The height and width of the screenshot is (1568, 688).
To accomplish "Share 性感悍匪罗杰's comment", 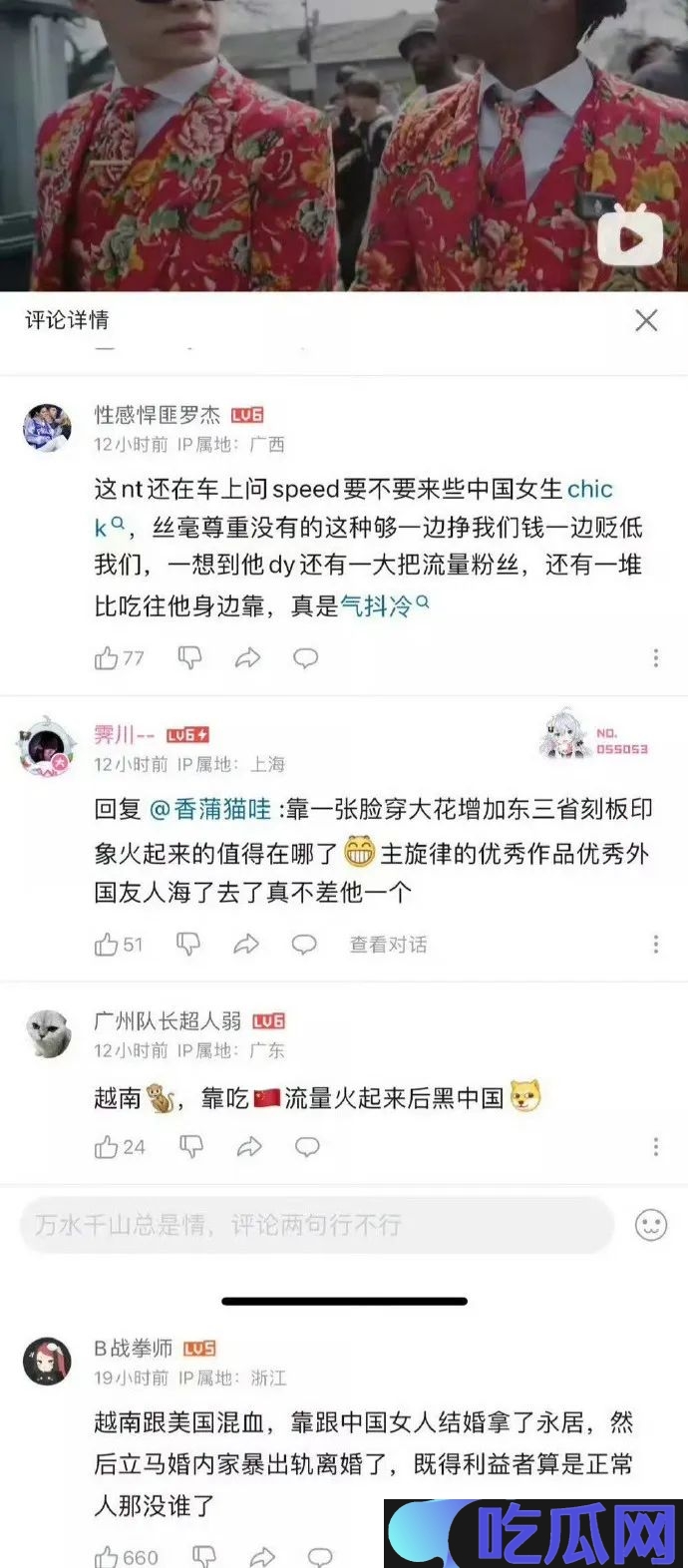I will (x=247, y=657).
